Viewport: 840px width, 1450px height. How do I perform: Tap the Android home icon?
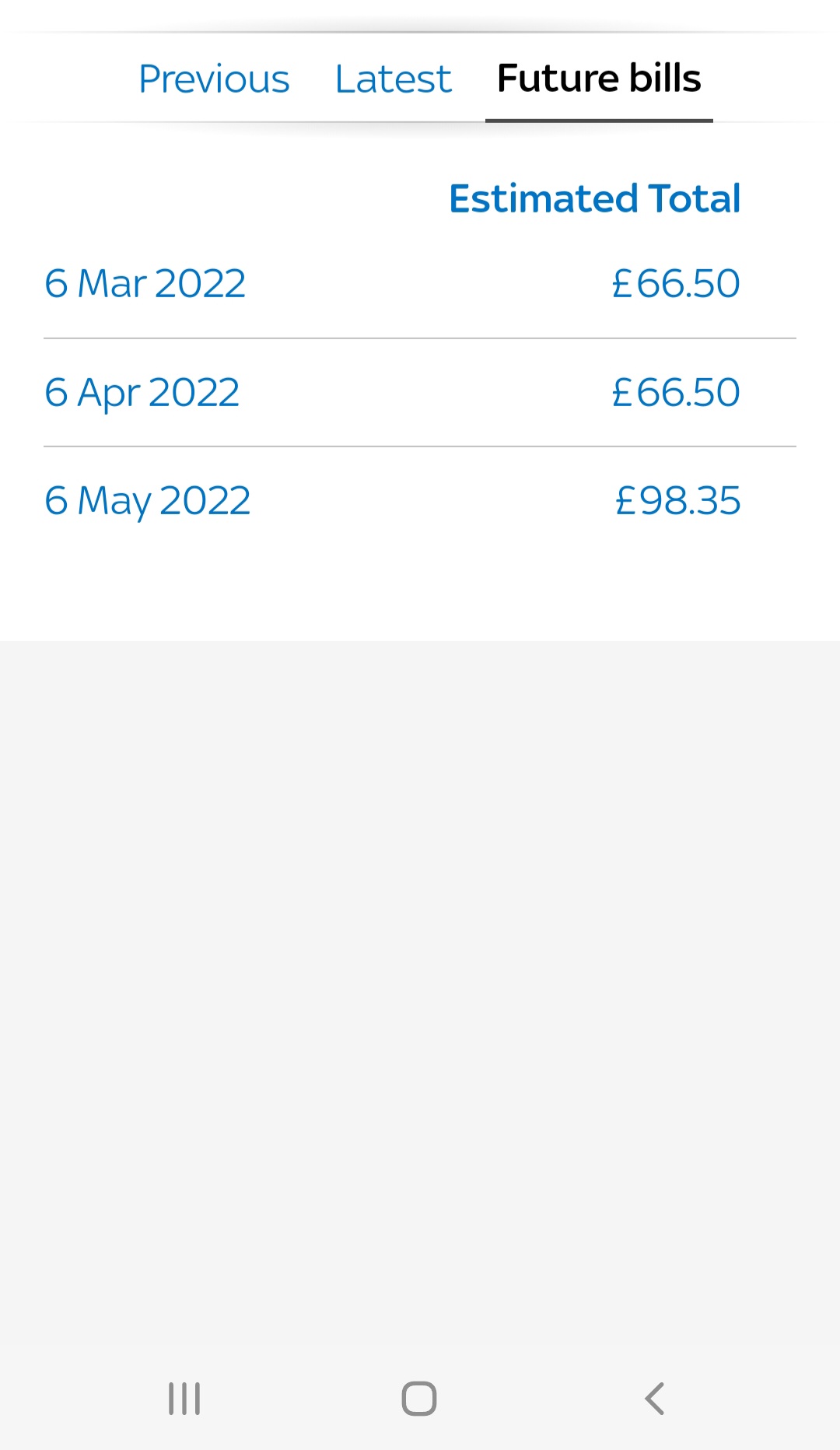[x=418, y=1397]
